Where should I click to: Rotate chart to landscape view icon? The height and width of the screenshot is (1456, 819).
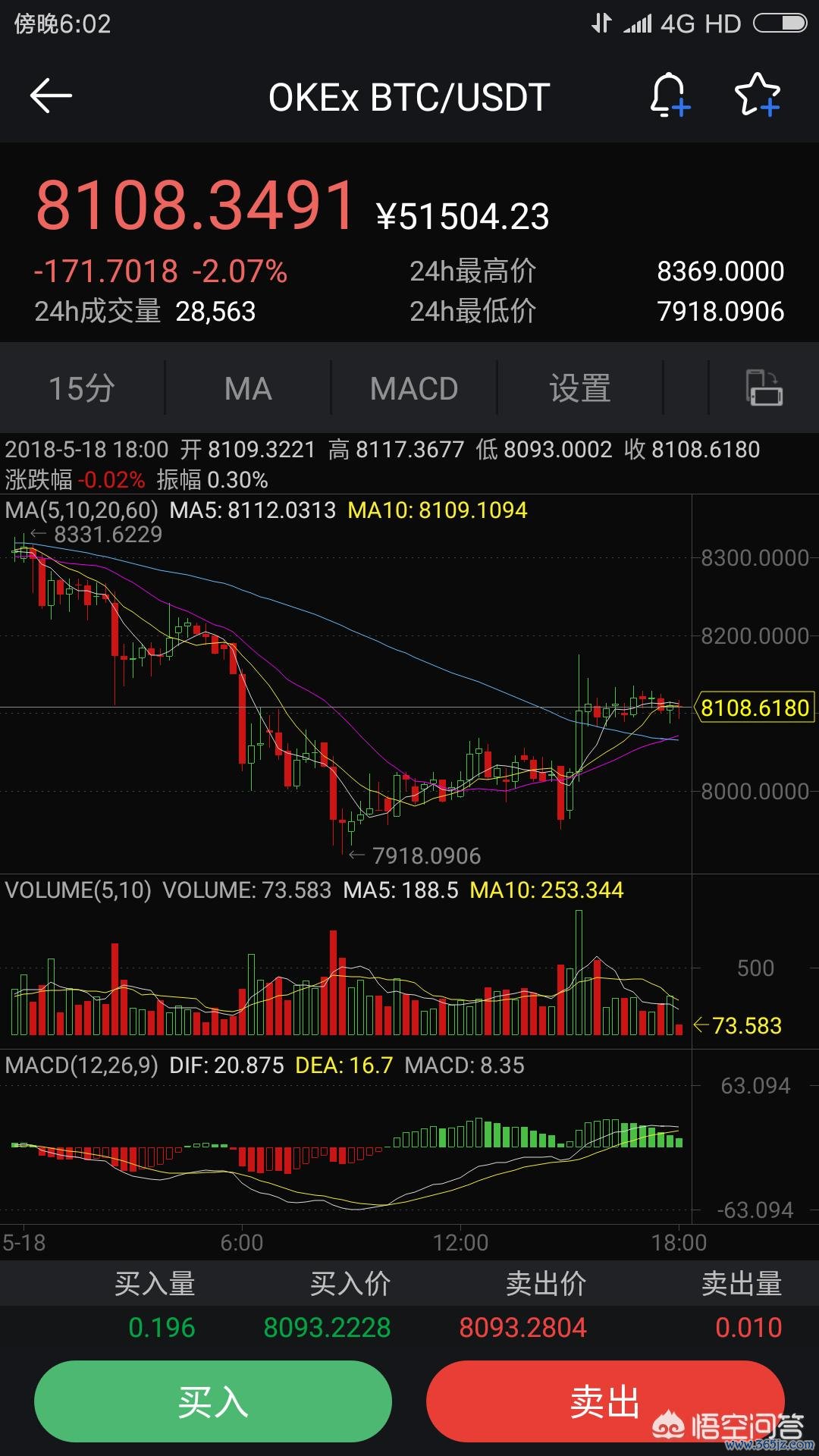[x=764, y=388]
